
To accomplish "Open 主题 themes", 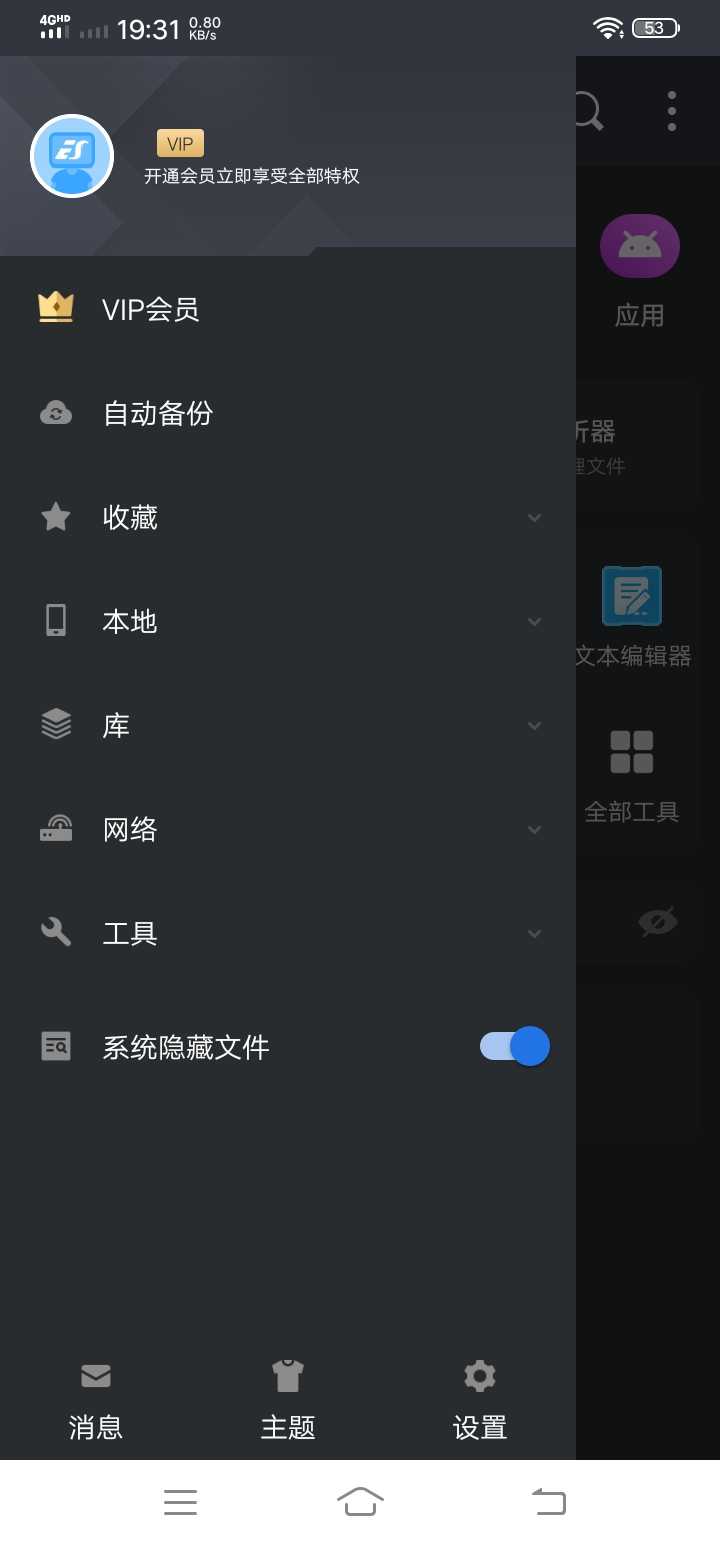I will (288, 1400).
